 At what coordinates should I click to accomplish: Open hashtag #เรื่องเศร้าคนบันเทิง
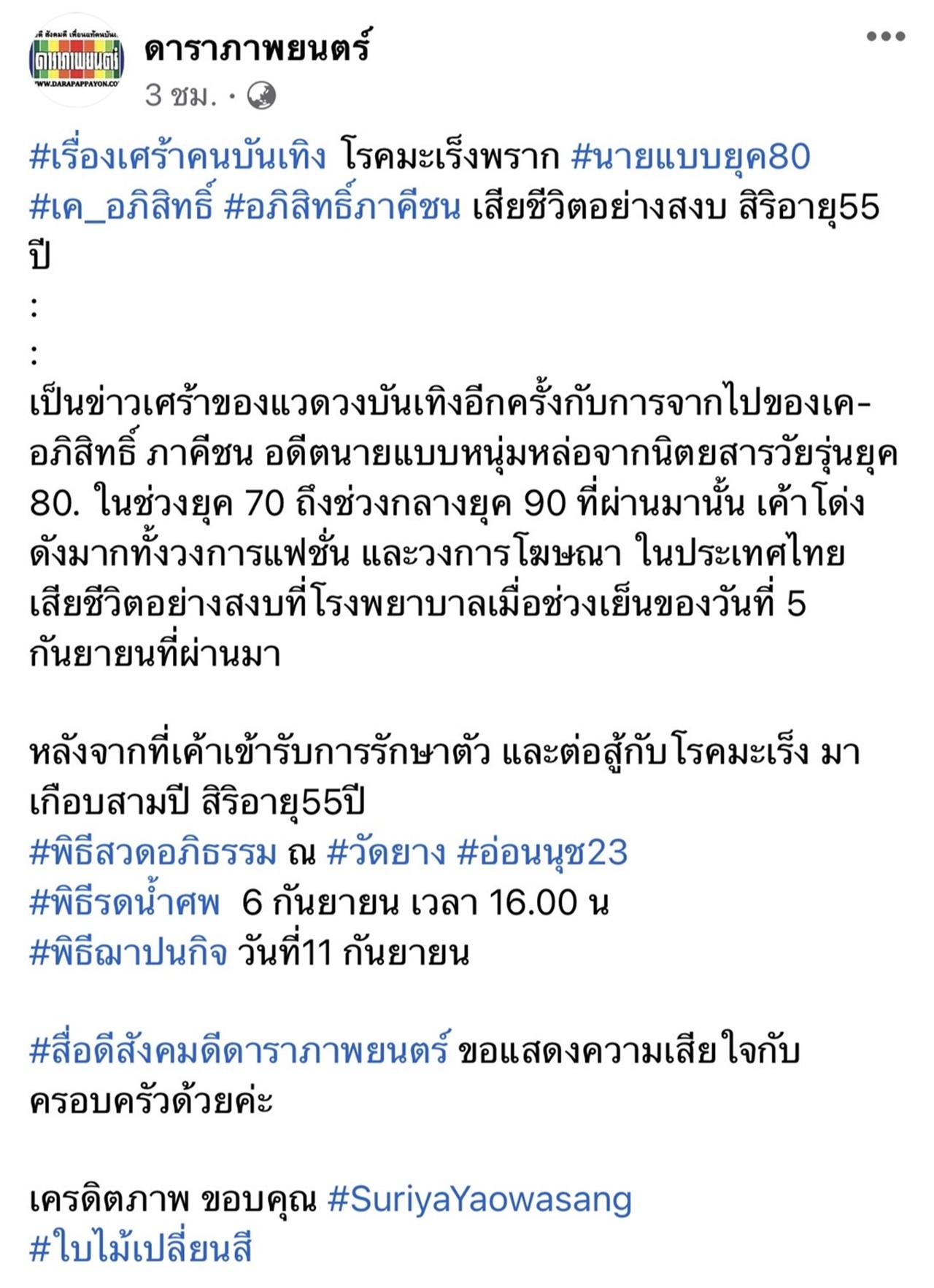[178, 158]
